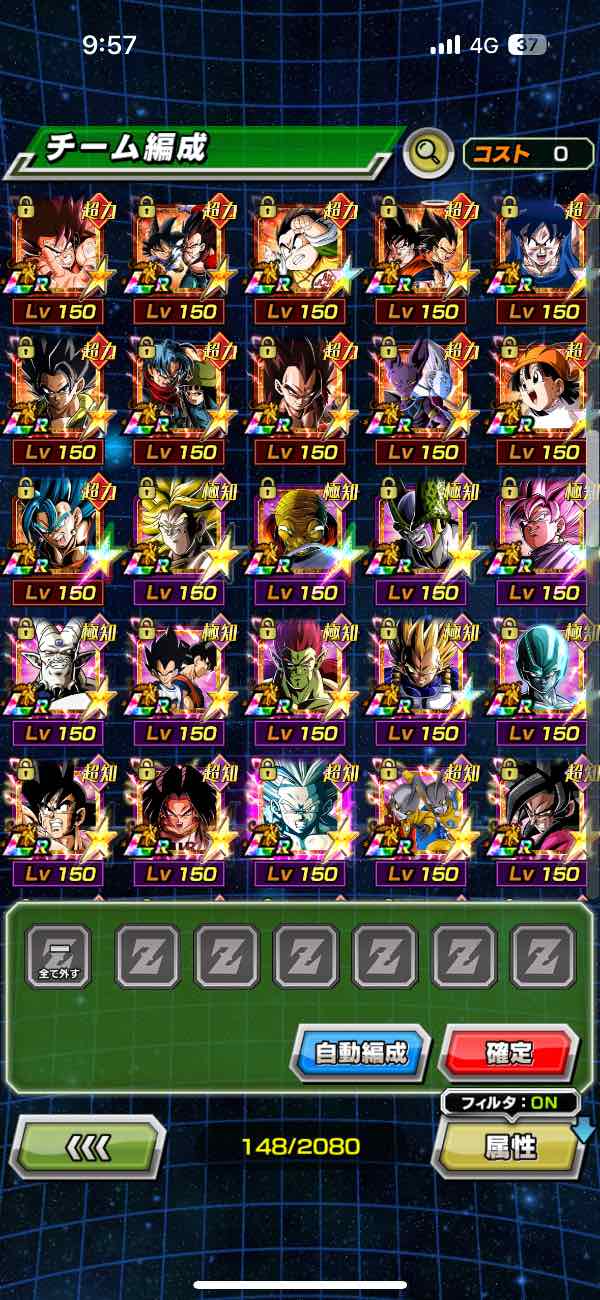Select the long-haired Super Saiyan 3 card
Image resolution: width=600 pixels, height=1300 pixels.
[x=180, y=540]
